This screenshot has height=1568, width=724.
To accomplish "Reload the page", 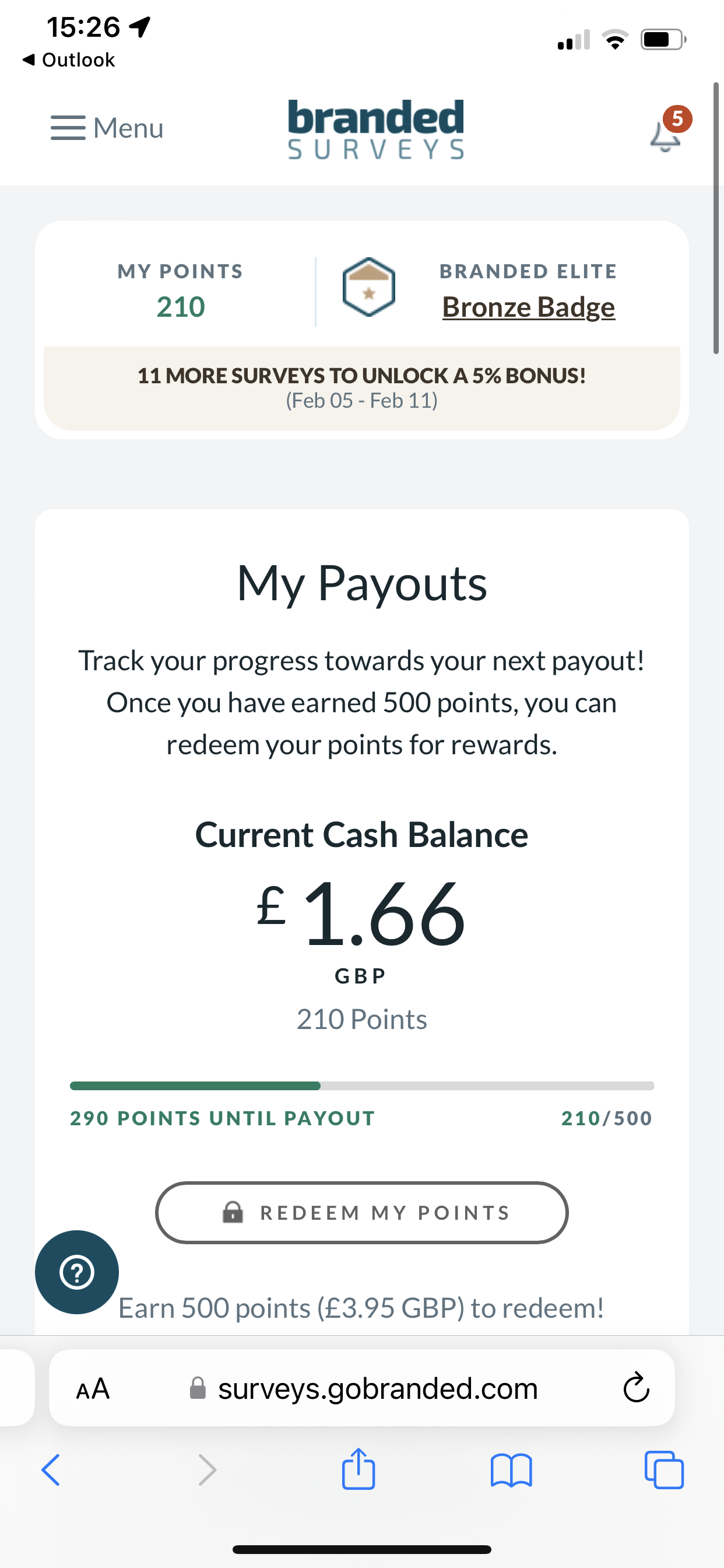I will (x=637, y=1388).
